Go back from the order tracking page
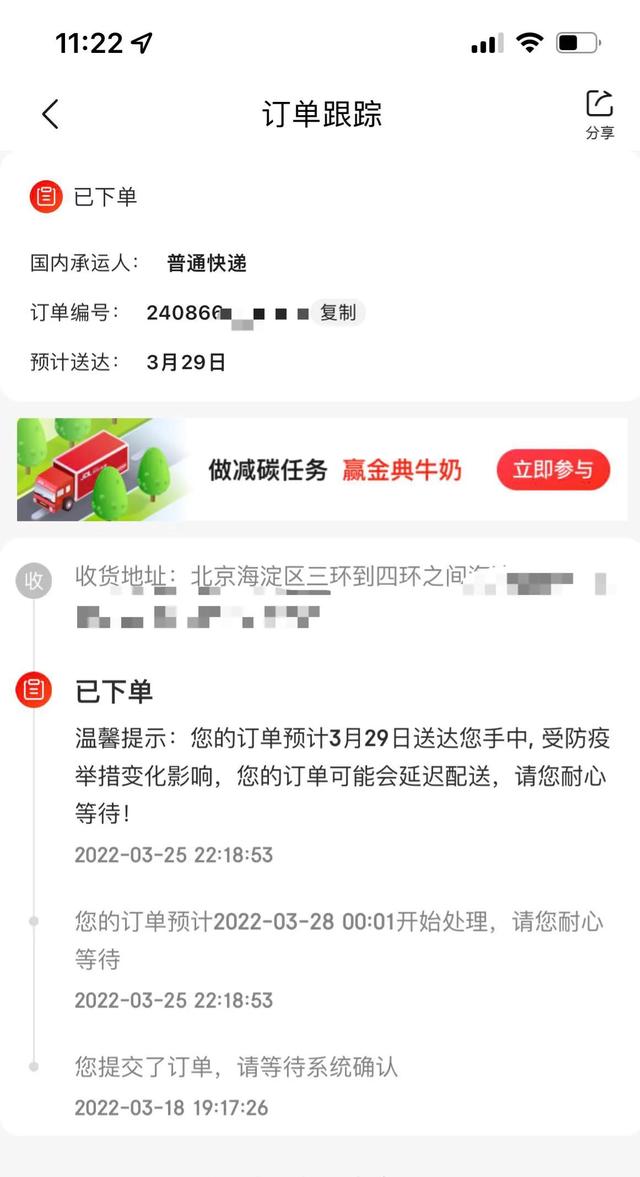Image resolution: width=640 pixels, height=1177 pixels. [50, 114]
